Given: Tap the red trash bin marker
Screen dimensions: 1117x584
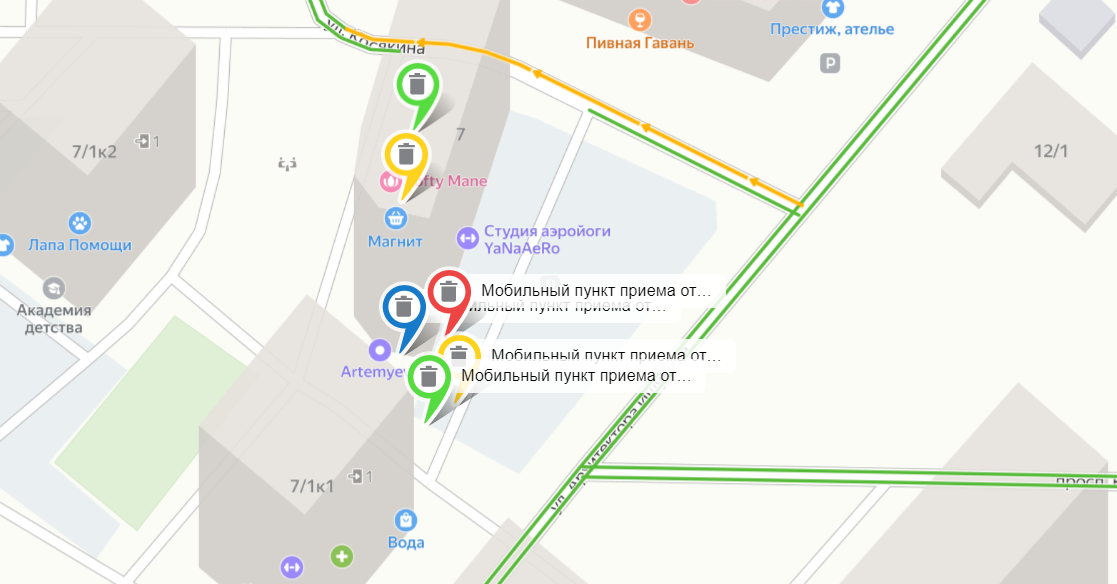Looking at the screenshot, I should (449, 292).
